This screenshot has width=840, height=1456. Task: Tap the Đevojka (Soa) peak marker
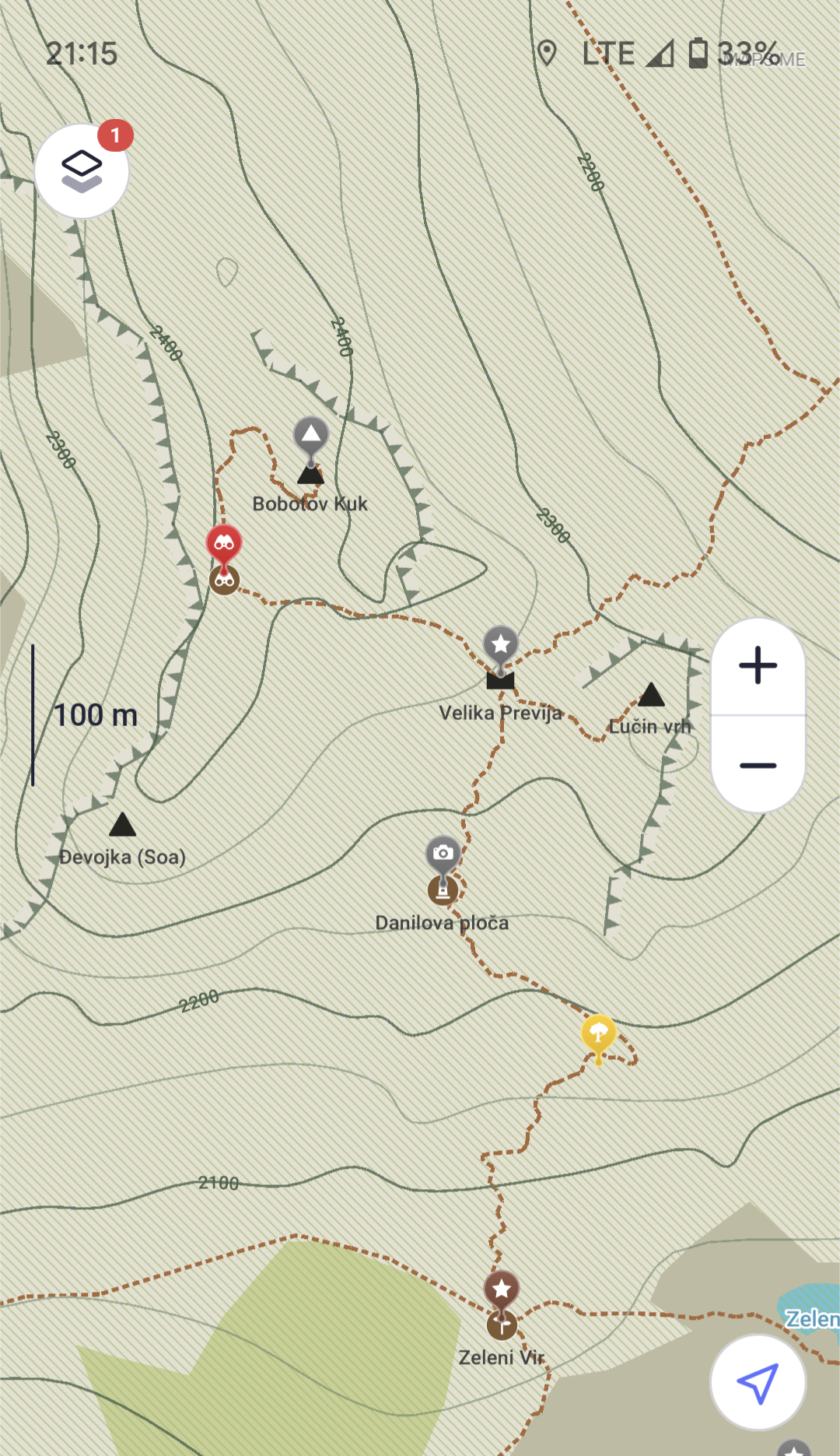[122, 825]
